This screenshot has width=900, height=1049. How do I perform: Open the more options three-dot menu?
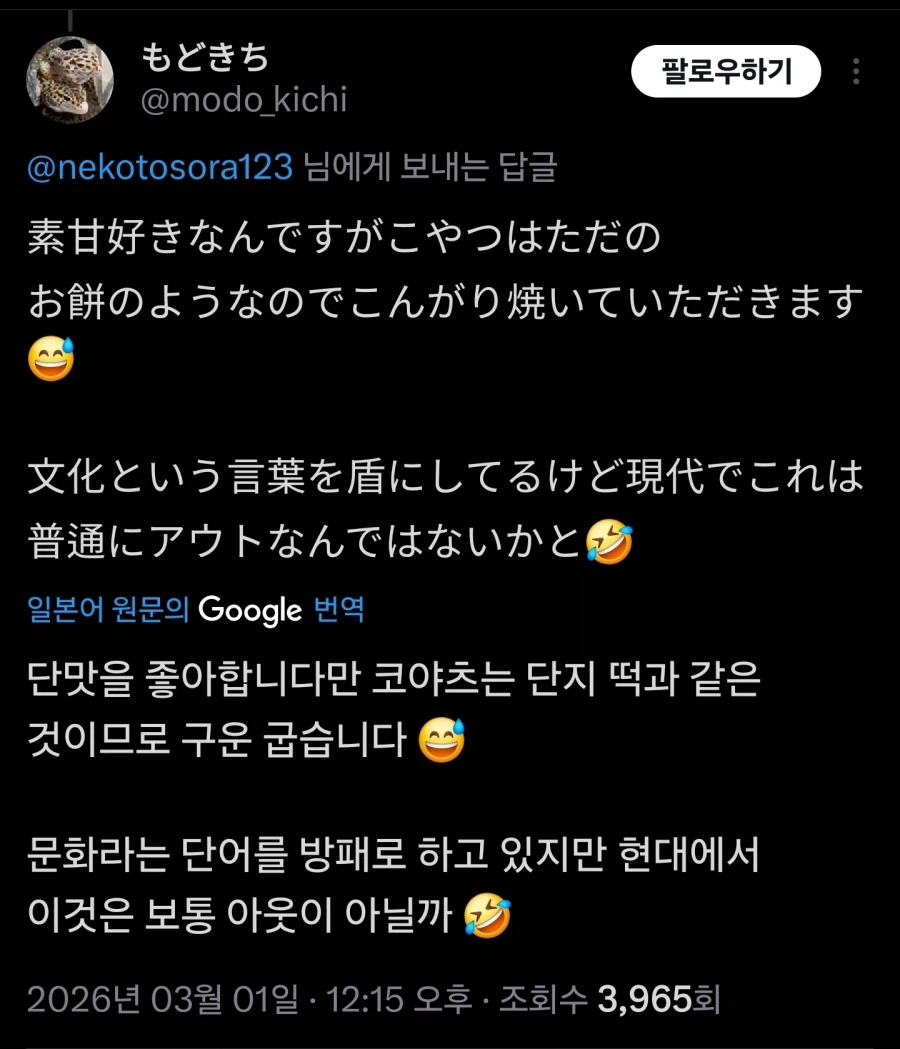tap(858, 71)
